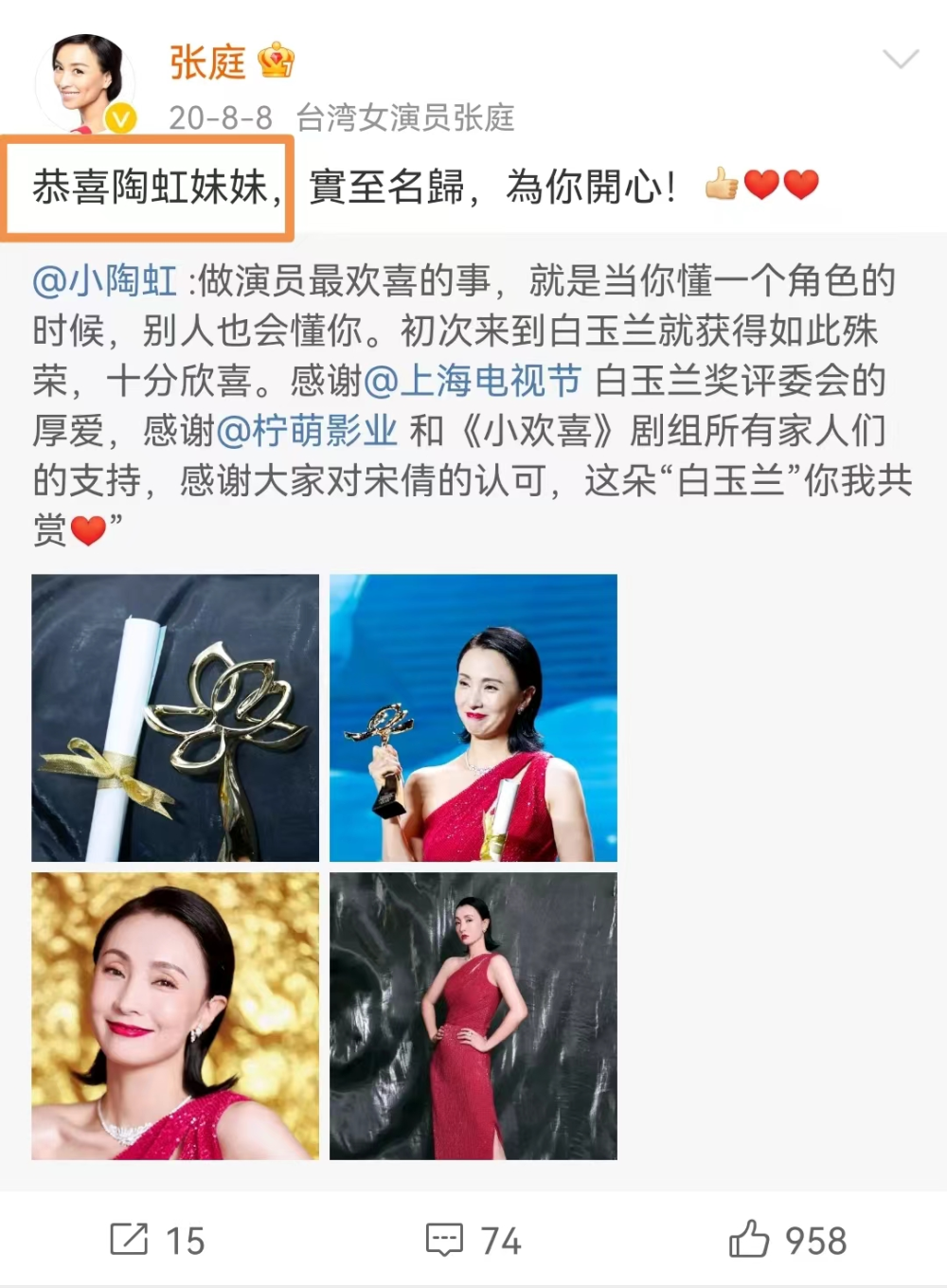The height and width of the screenshot is (1288, 947).
Task: Click the thumbs-up emoji in the post text
Action: coord(721,186)
